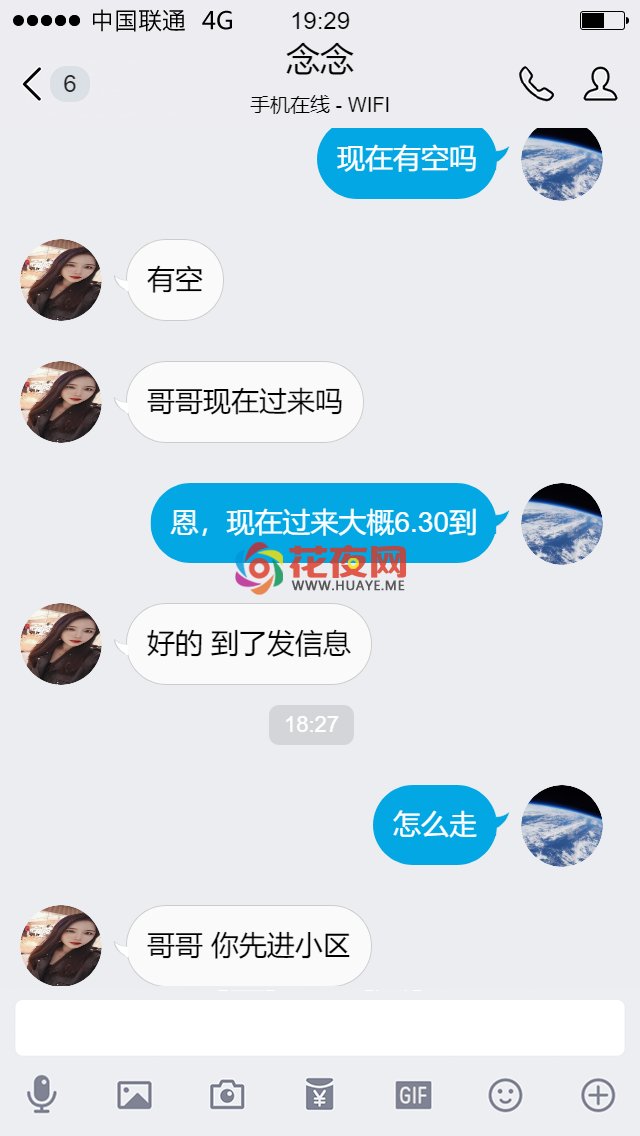640x1136 pixels.
Task: Open the GIF picker
Action: tap(413, 1095)
